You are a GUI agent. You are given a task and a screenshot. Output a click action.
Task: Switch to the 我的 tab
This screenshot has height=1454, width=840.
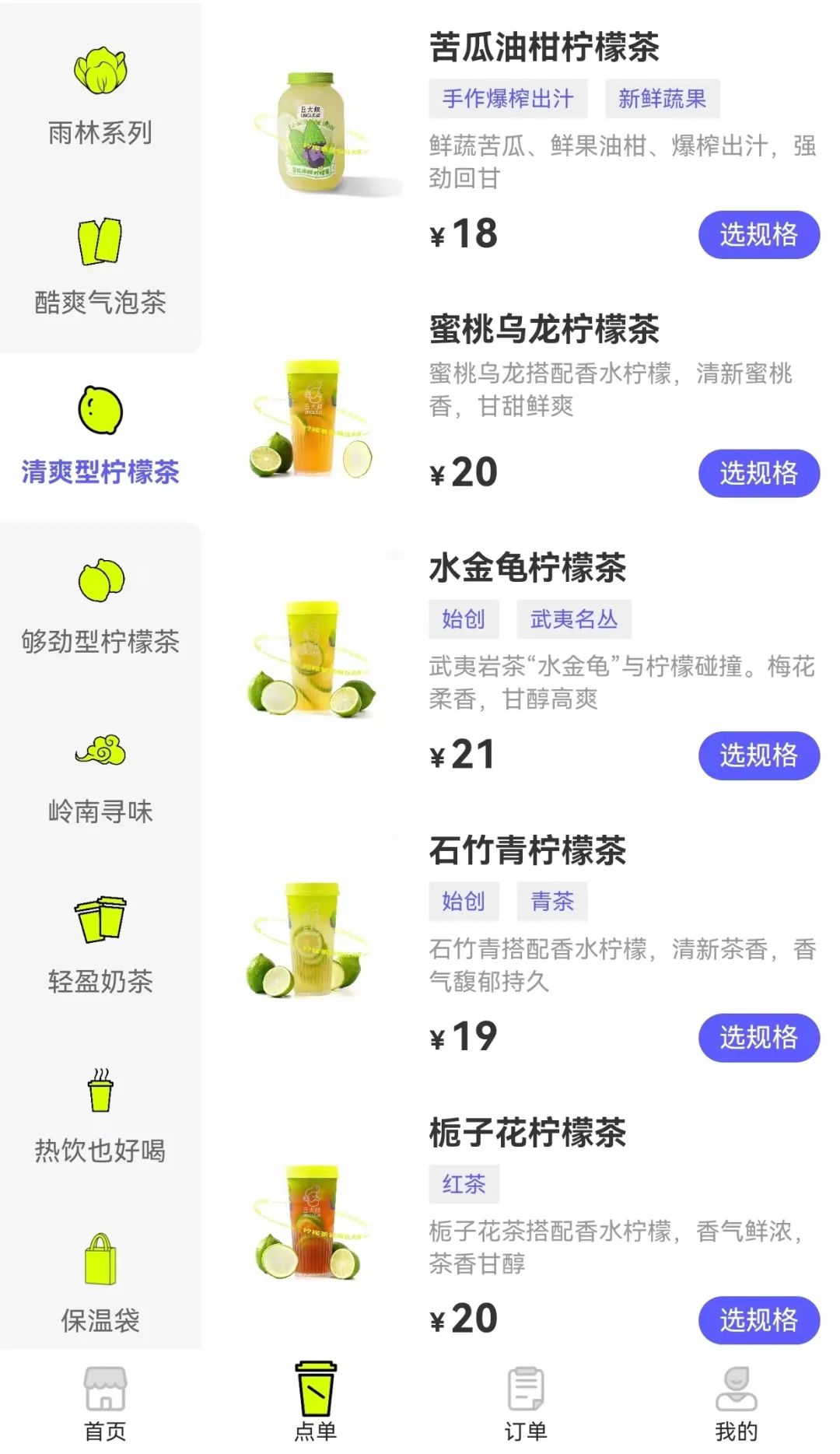click(x=736, y=1403)
